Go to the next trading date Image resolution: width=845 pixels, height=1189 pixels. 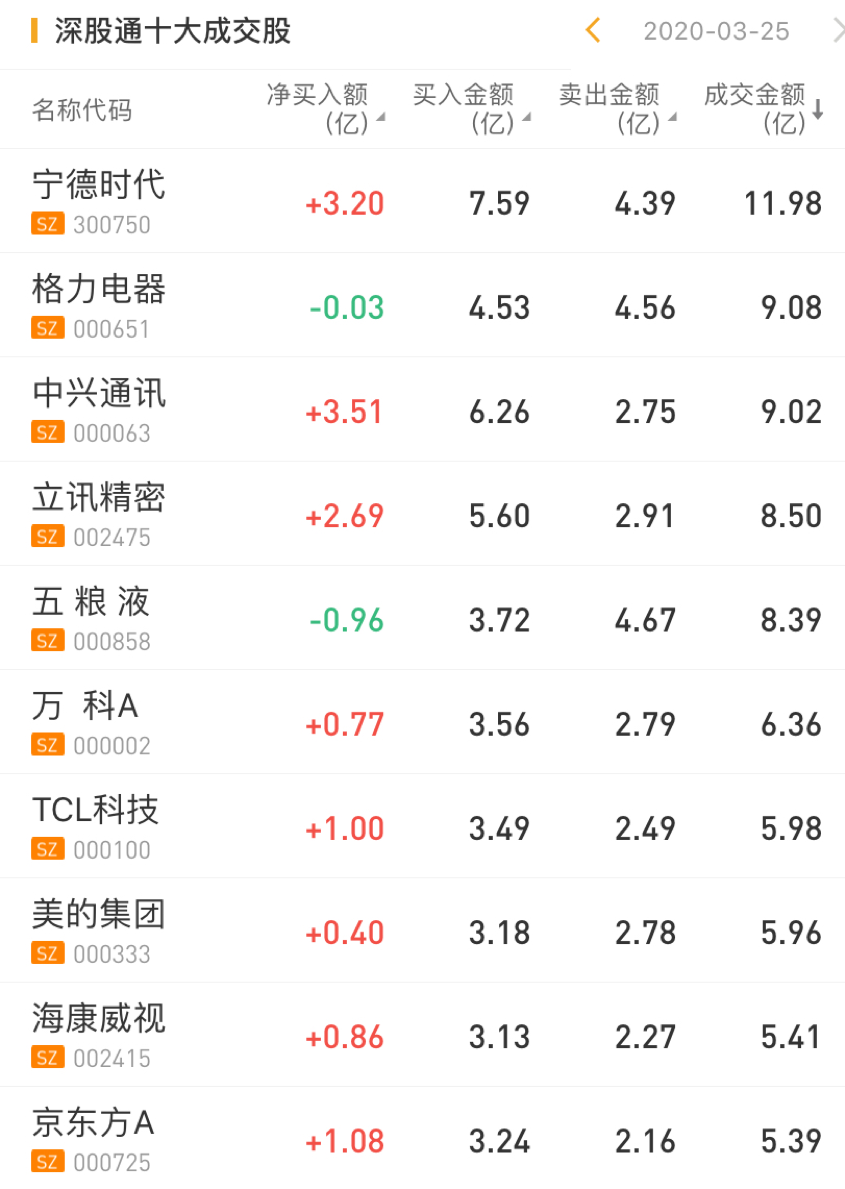[x=837, y=31]
